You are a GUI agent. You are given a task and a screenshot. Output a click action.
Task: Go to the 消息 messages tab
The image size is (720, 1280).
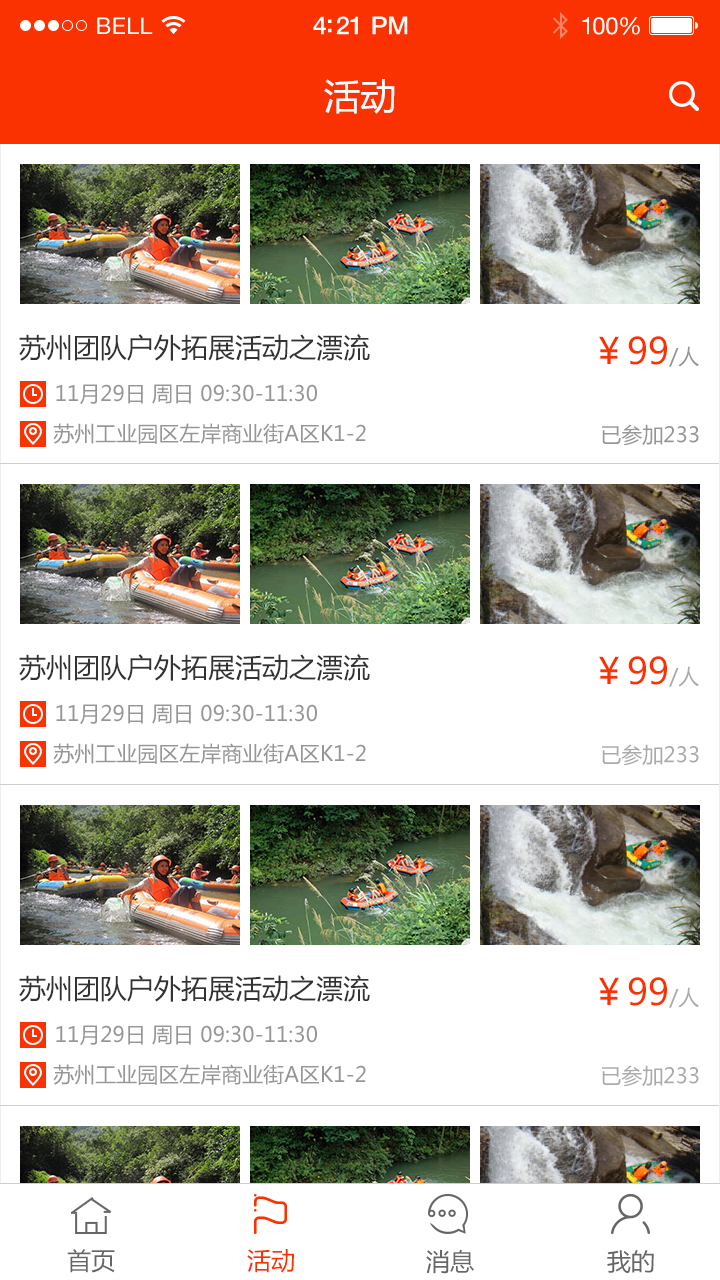click(449, 1234)
